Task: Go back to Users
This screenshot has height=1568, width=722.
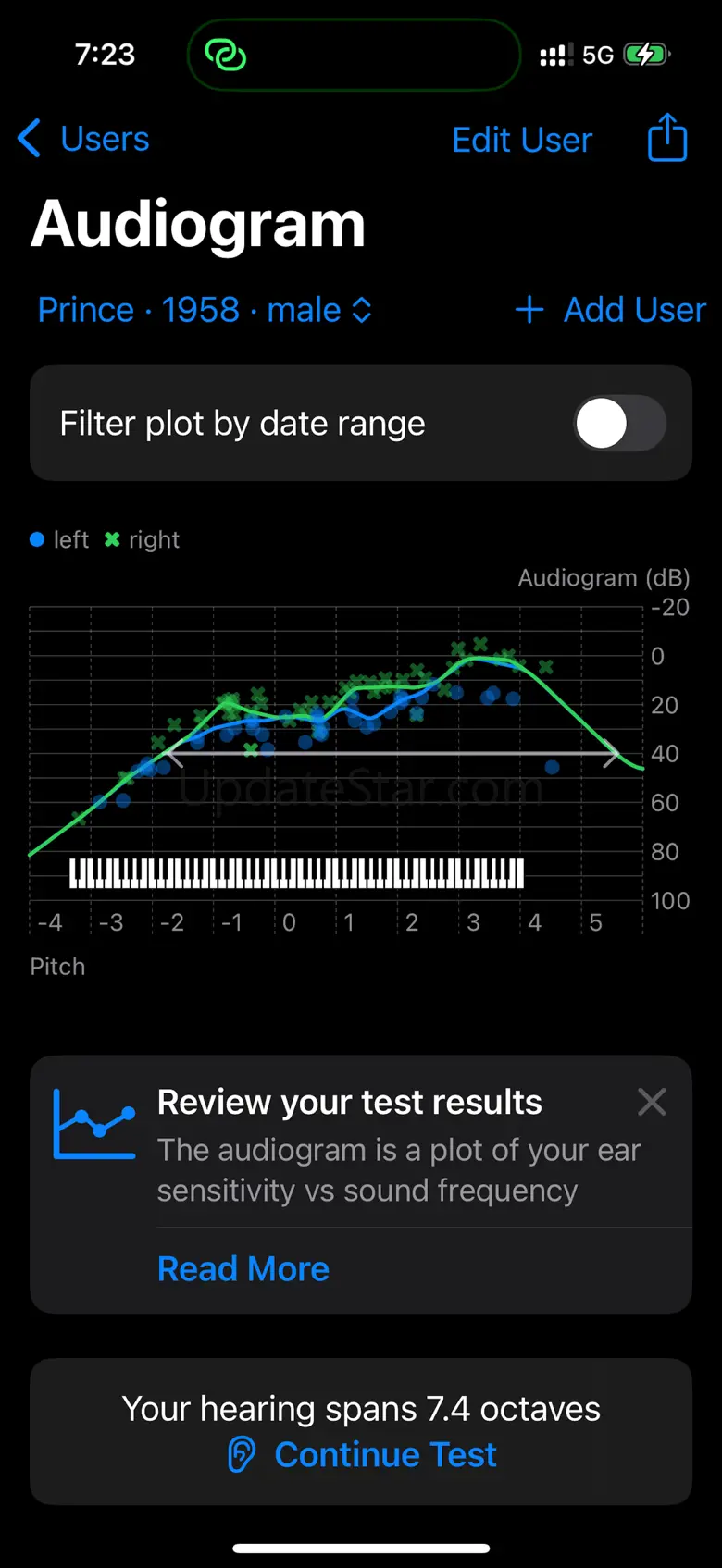Action: click(x=83, y=140)
